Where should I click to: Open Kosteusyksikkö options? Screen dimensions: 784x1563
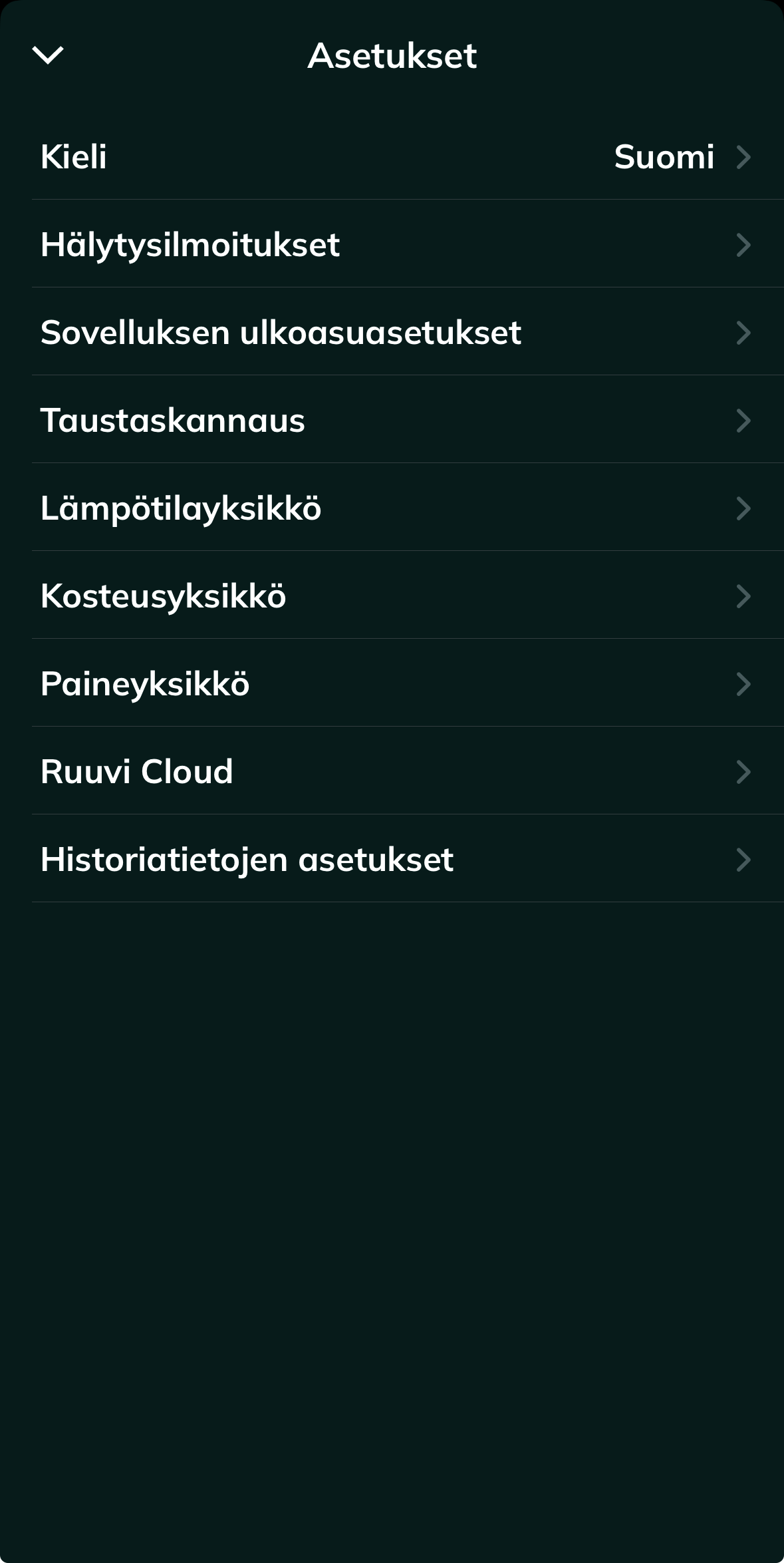point(392,596)
